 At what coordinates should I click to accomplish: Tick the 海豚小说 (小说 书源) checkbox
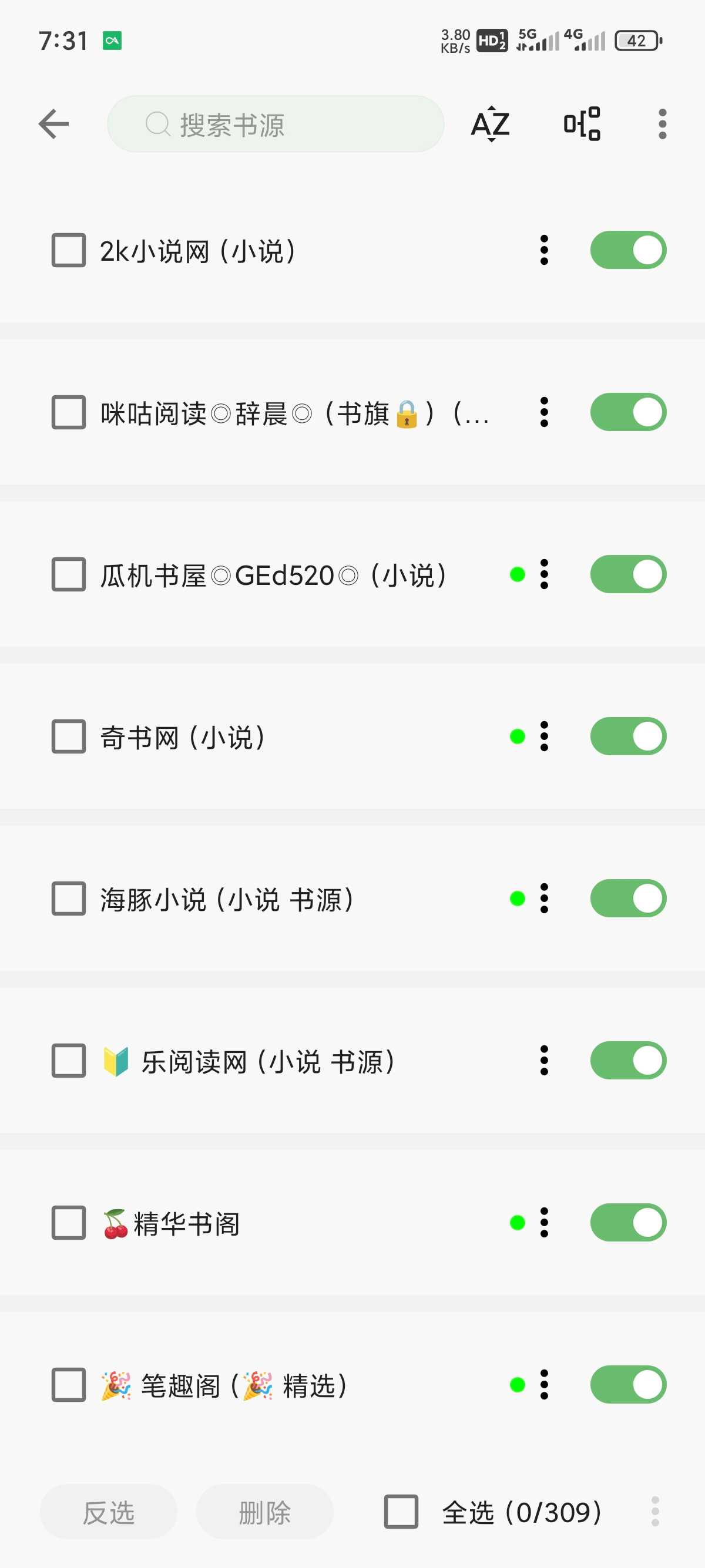pos(68,899)
